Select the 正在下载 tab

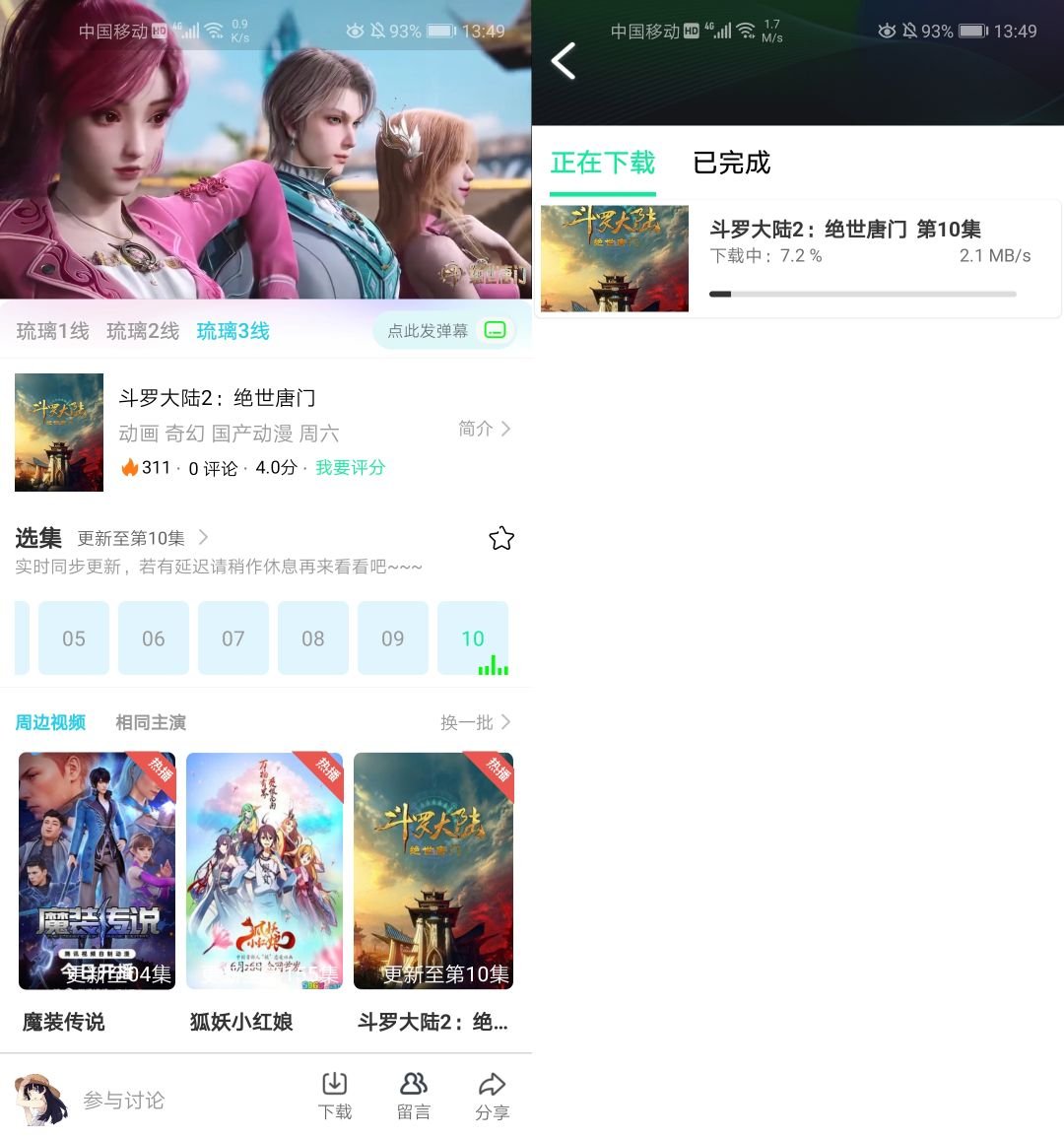pos(602,163)
